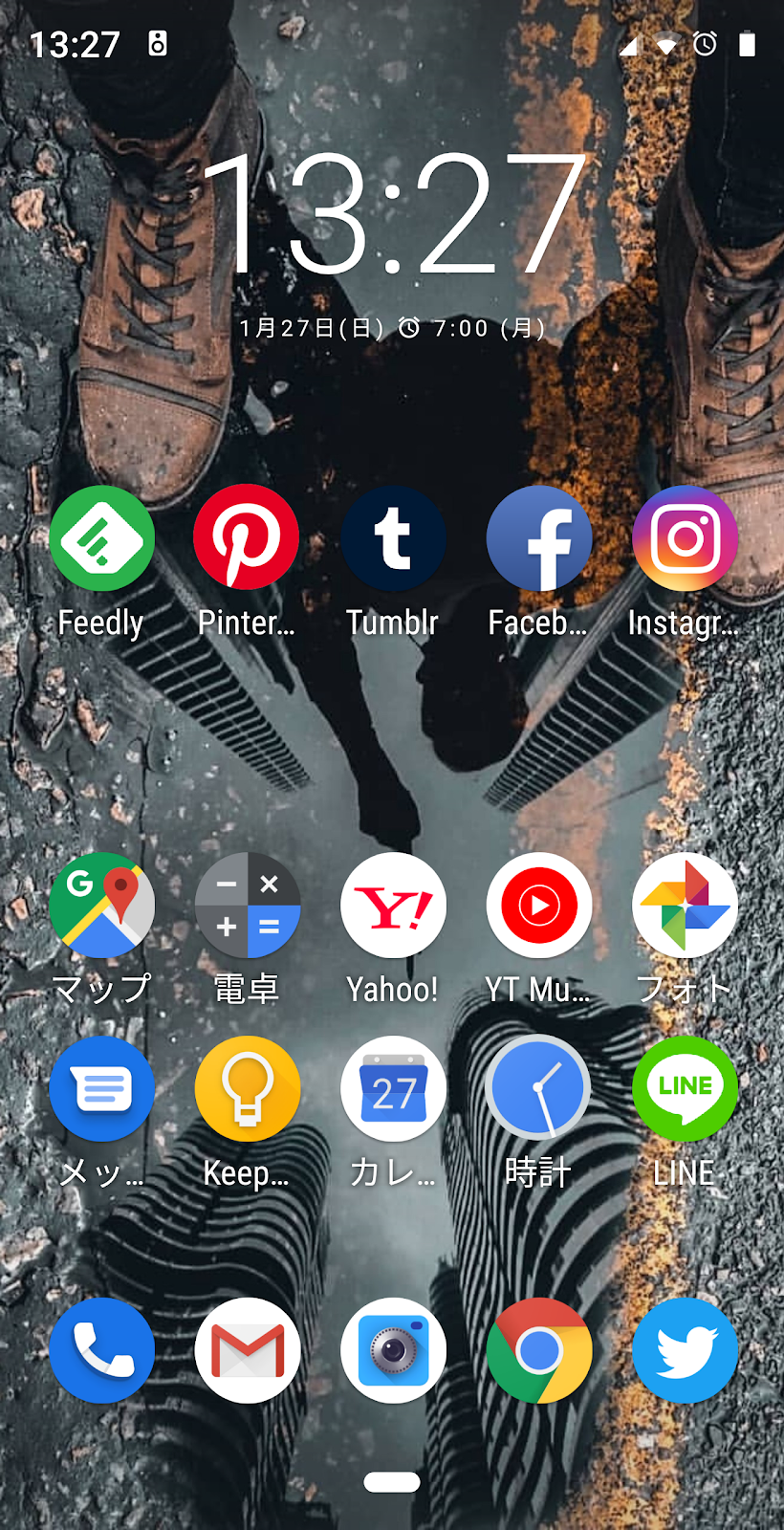This screenshot has height=1530, width=784.
Task: Open Google Maps (マップ)
Action: point(101,906)
